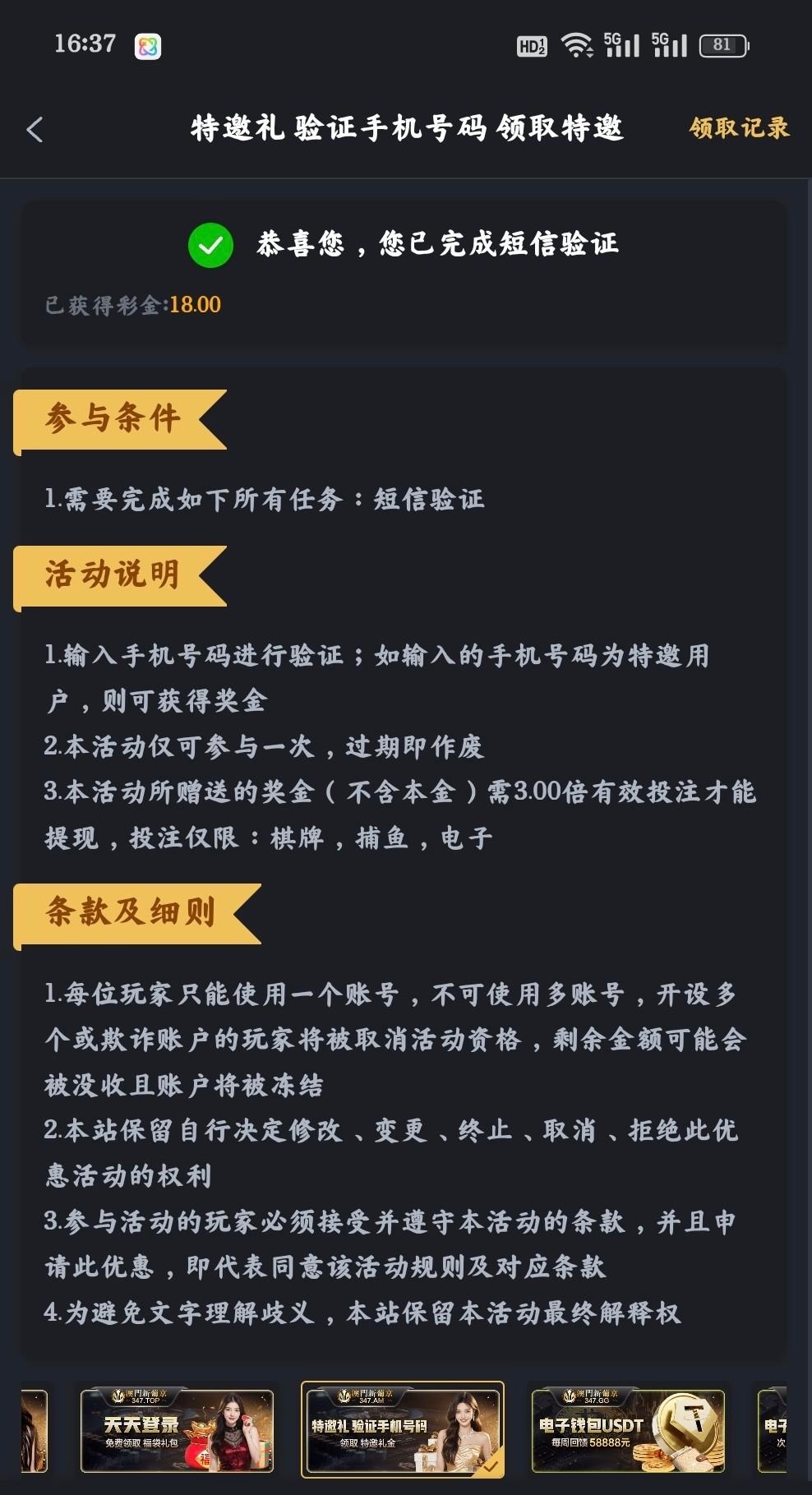Go back using the top-left arrow
Viewport: 812px width, 1495px height.
click(35, 129)
